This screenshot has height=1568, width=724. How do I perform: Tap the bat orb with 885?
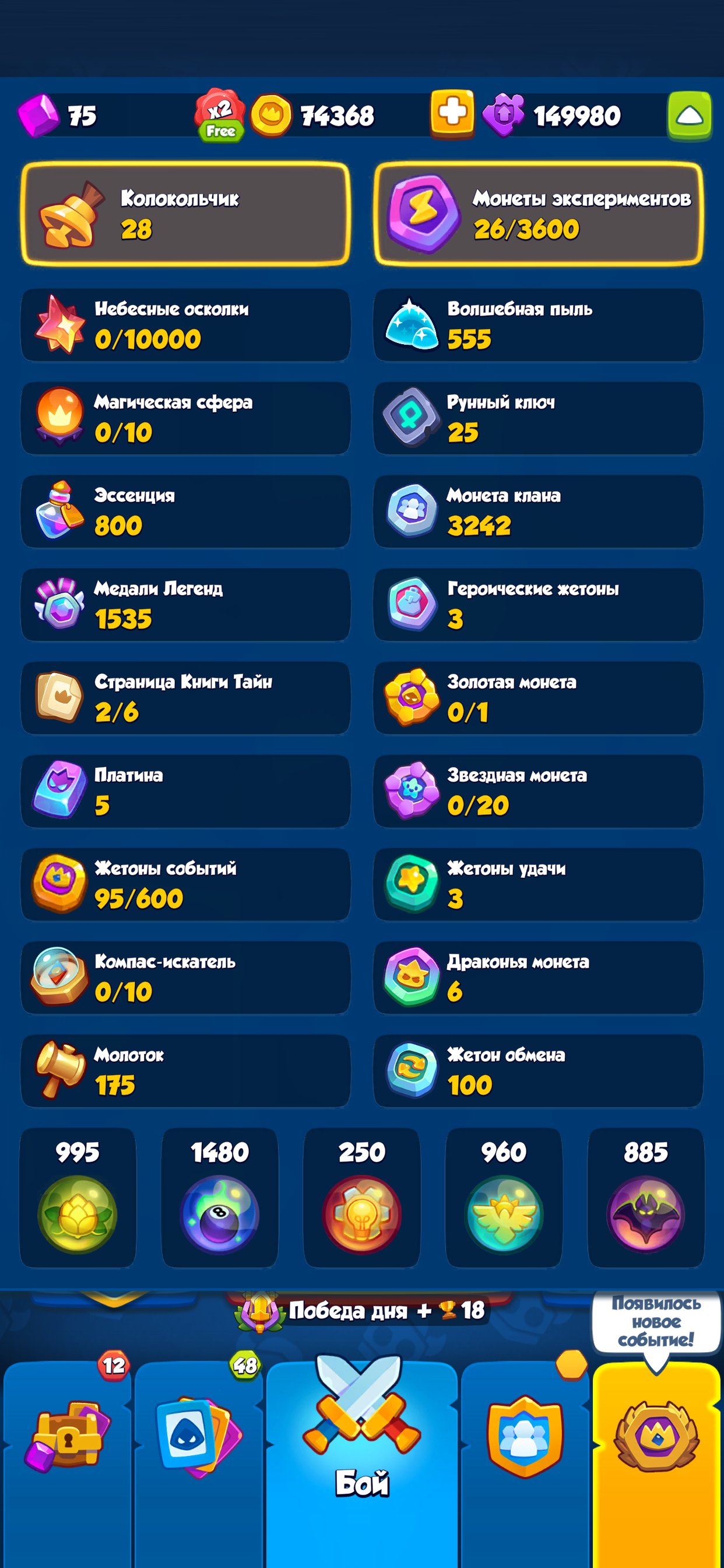(x=645, y=1213)
